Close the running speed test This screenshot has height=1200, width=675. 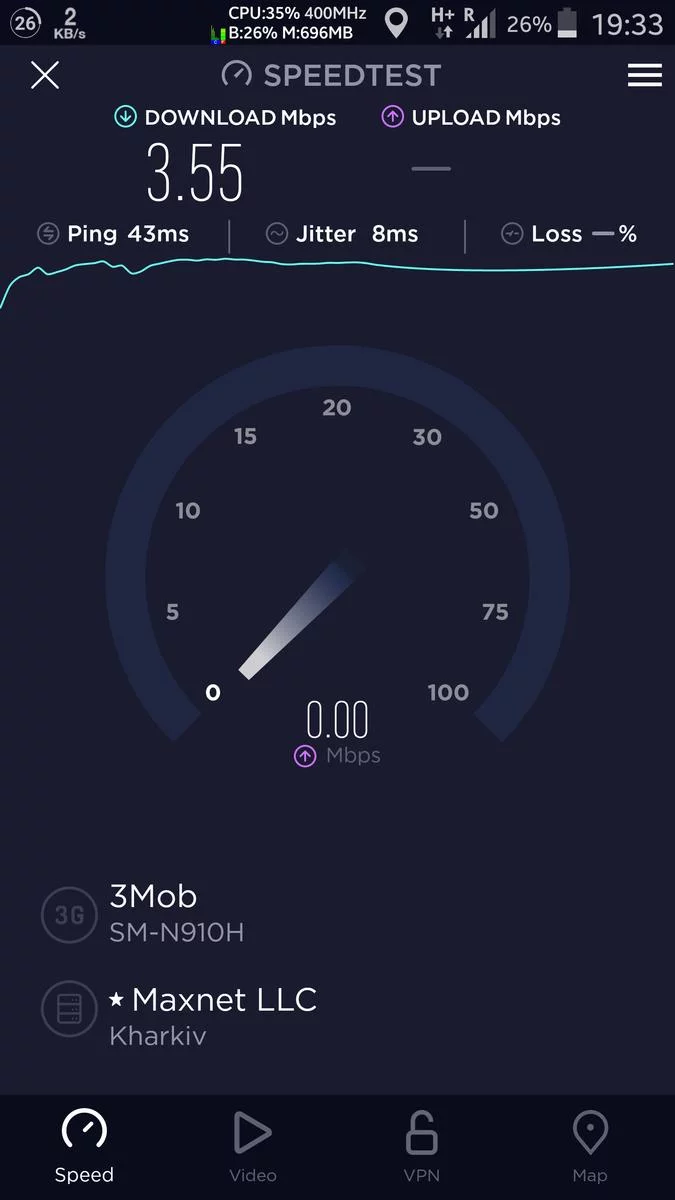coord(45,75)
